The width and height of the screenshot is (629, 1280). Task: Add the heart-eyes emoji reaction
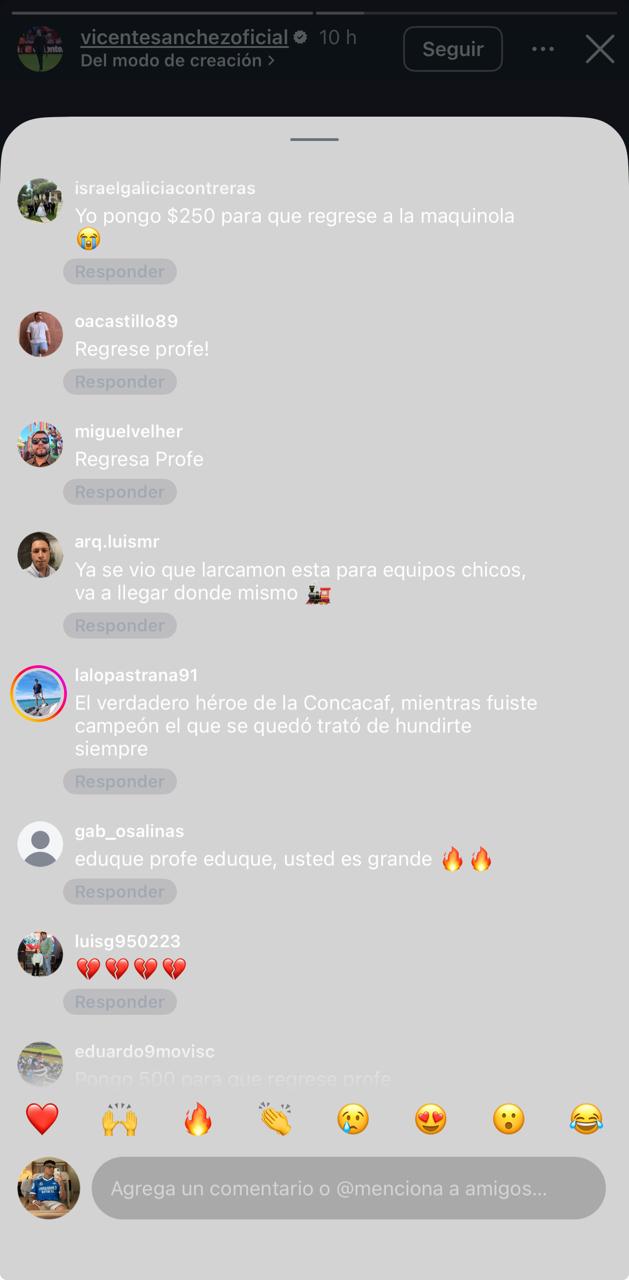pos(430,1119)
